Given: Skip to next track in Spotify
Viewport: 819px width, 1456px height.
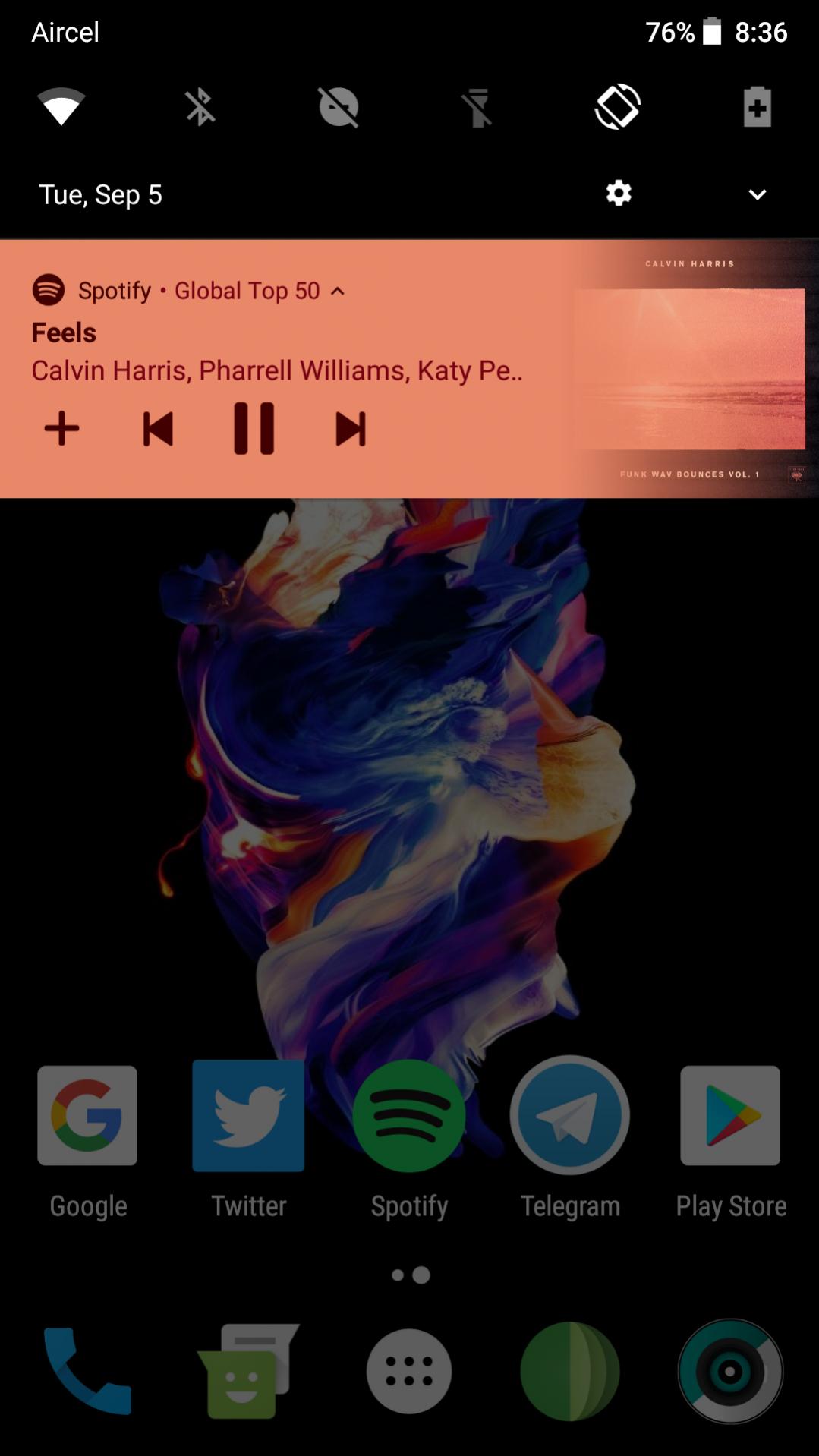Looking at the screenshot, I should click(350, 429).
